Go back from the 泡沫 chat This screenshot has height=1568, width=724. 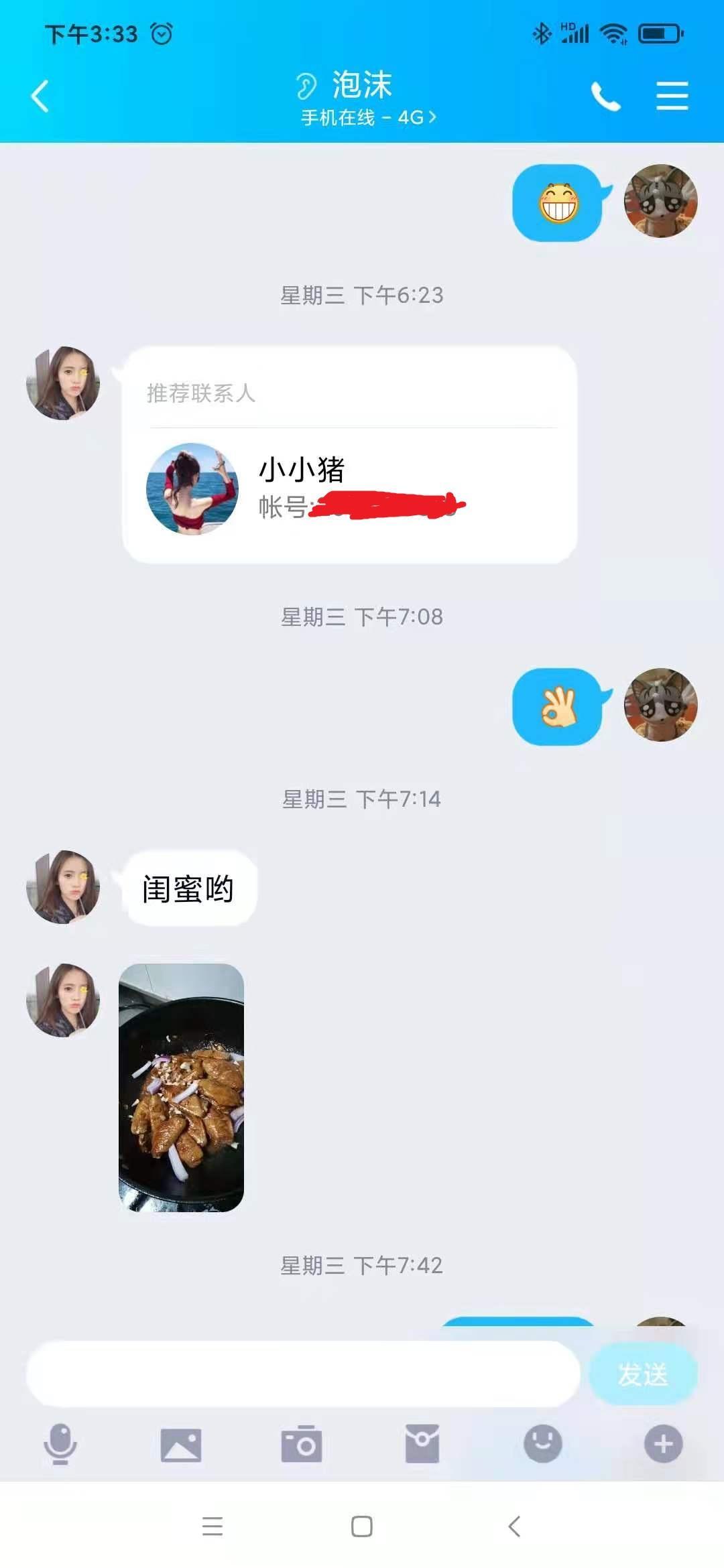tap(40, 96)
